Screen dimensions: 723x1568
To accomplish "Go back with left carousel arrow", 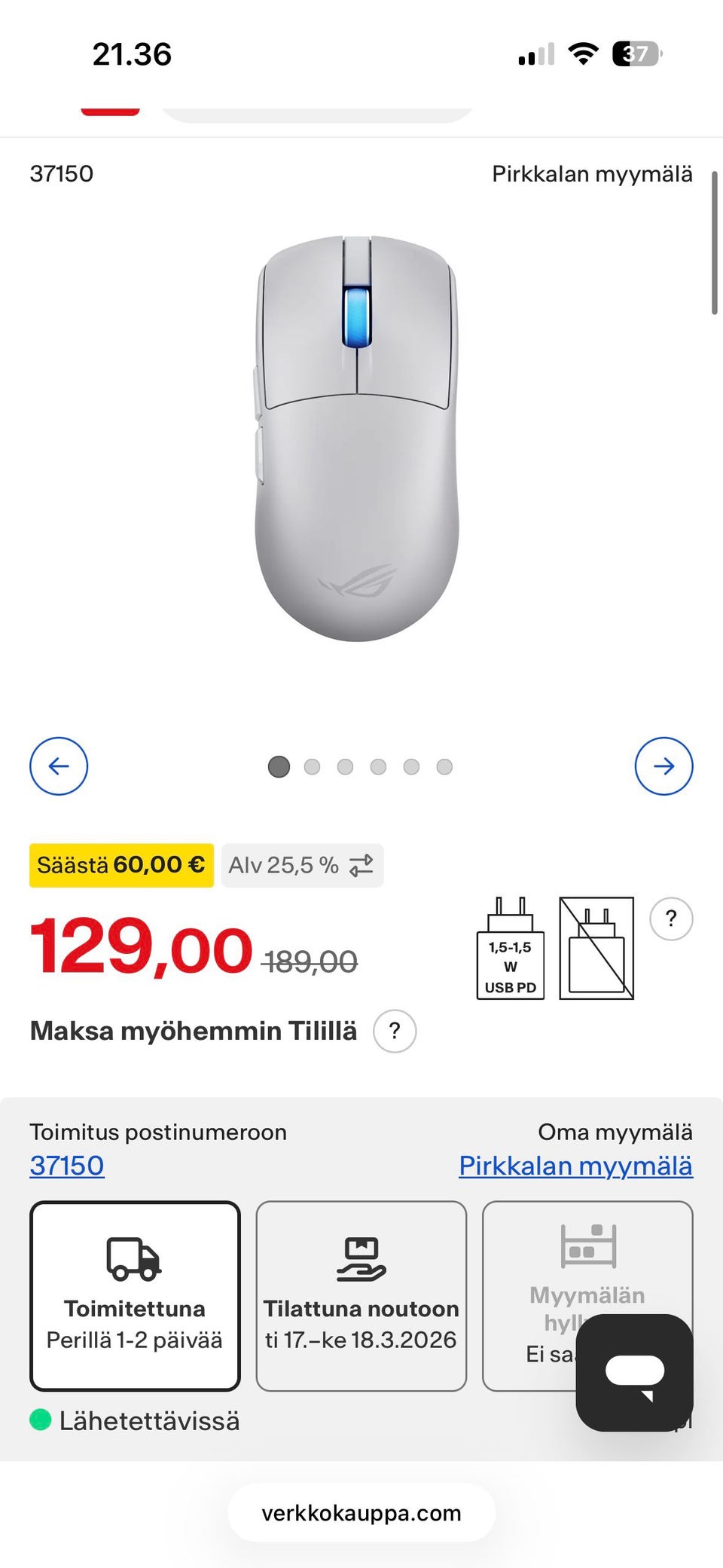I will click(x=59, y=766).
